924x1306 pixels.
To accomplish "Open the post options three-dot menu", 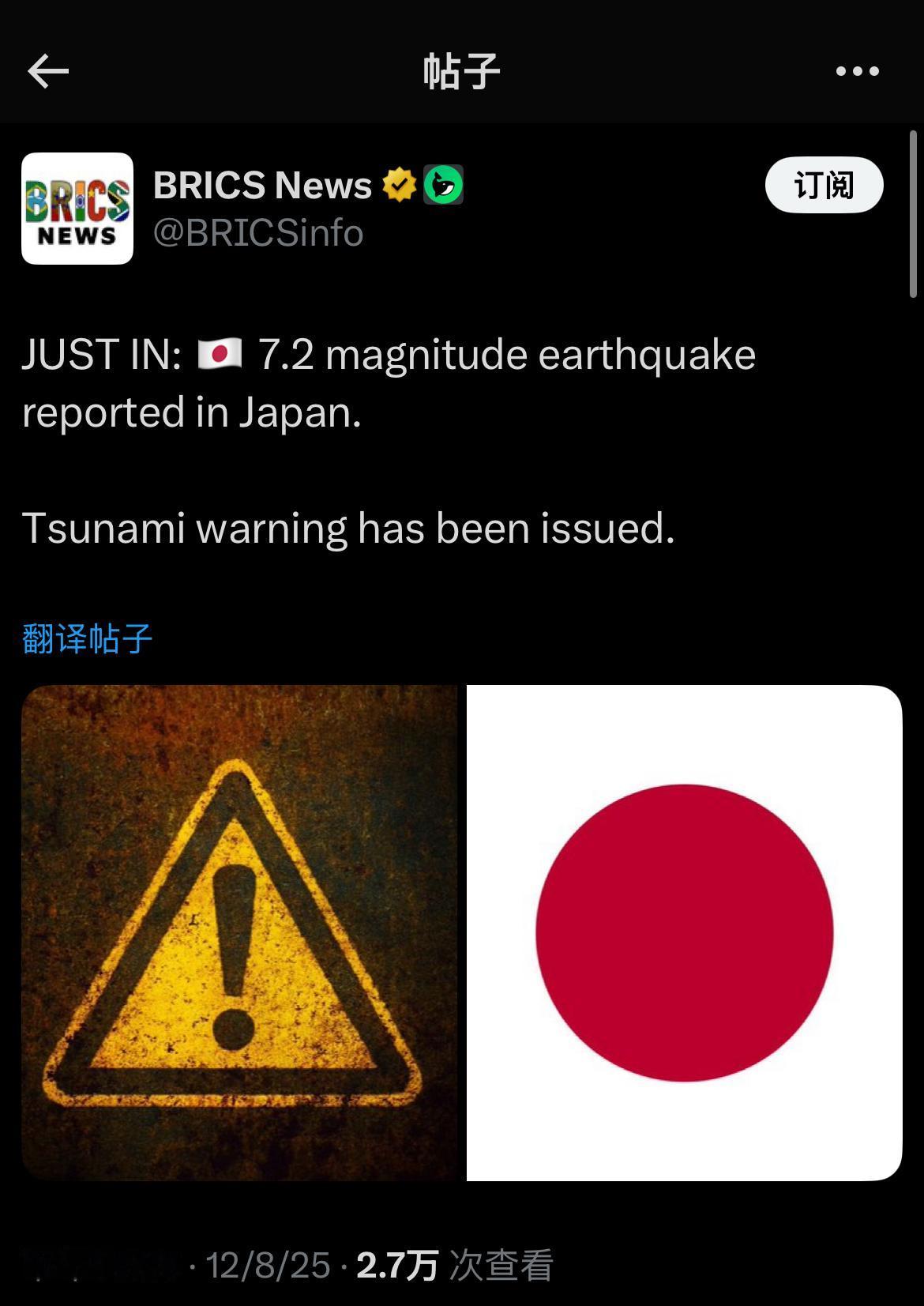I will point(857,70).
